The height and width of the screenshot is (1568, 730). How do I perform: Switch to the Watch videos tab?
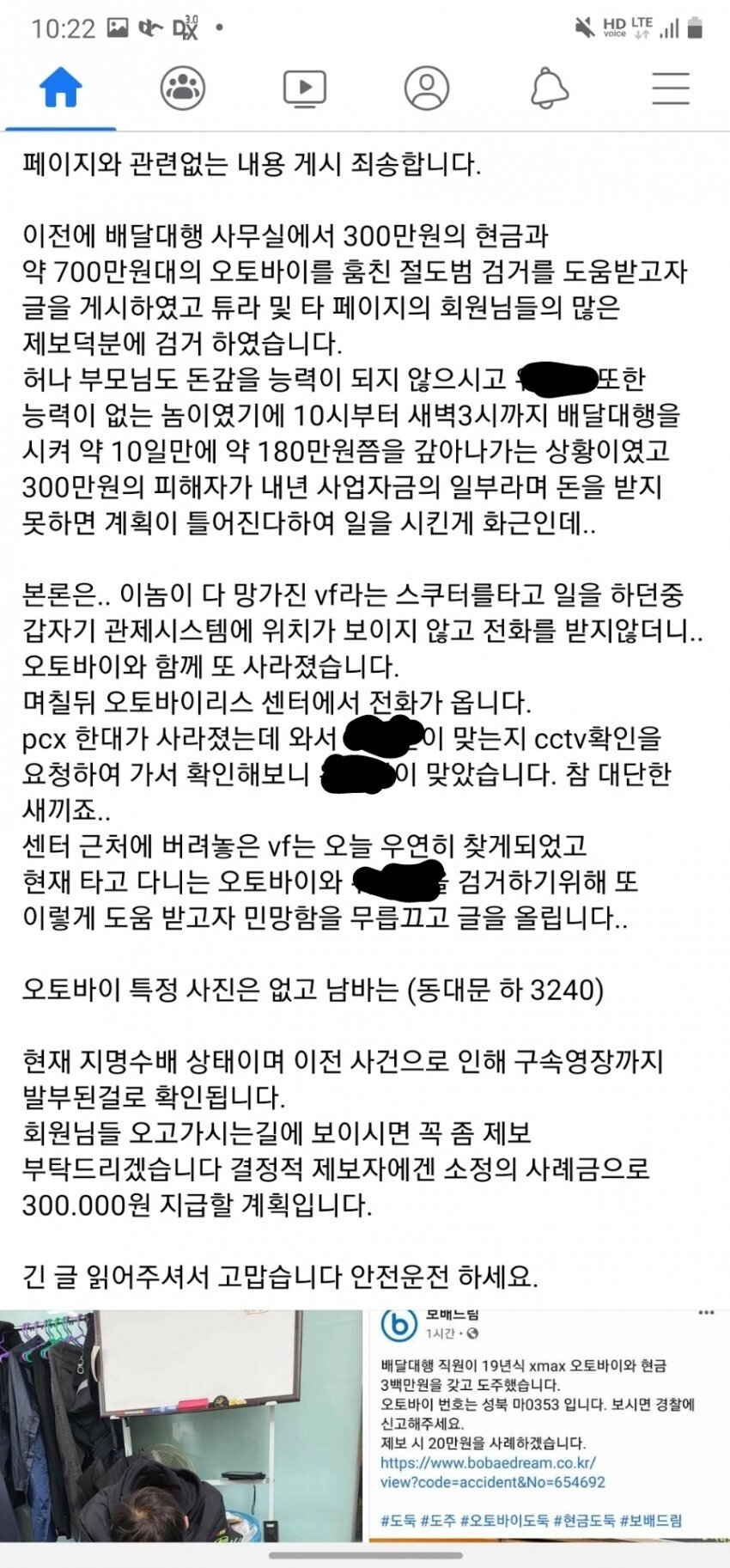click(x=304, y=88)
